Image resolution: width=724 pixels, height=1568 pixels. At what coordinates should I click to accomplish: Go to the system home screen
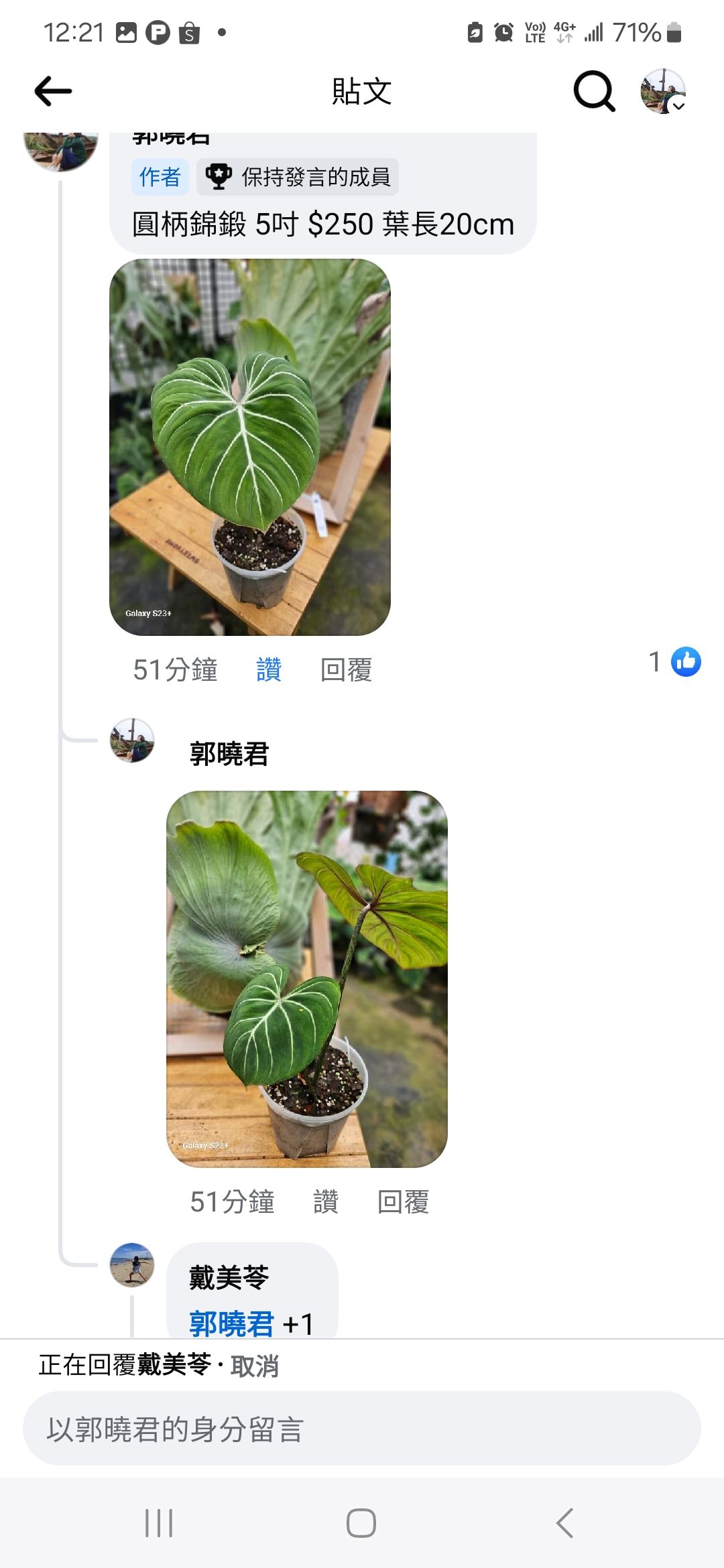point(361,1523)
